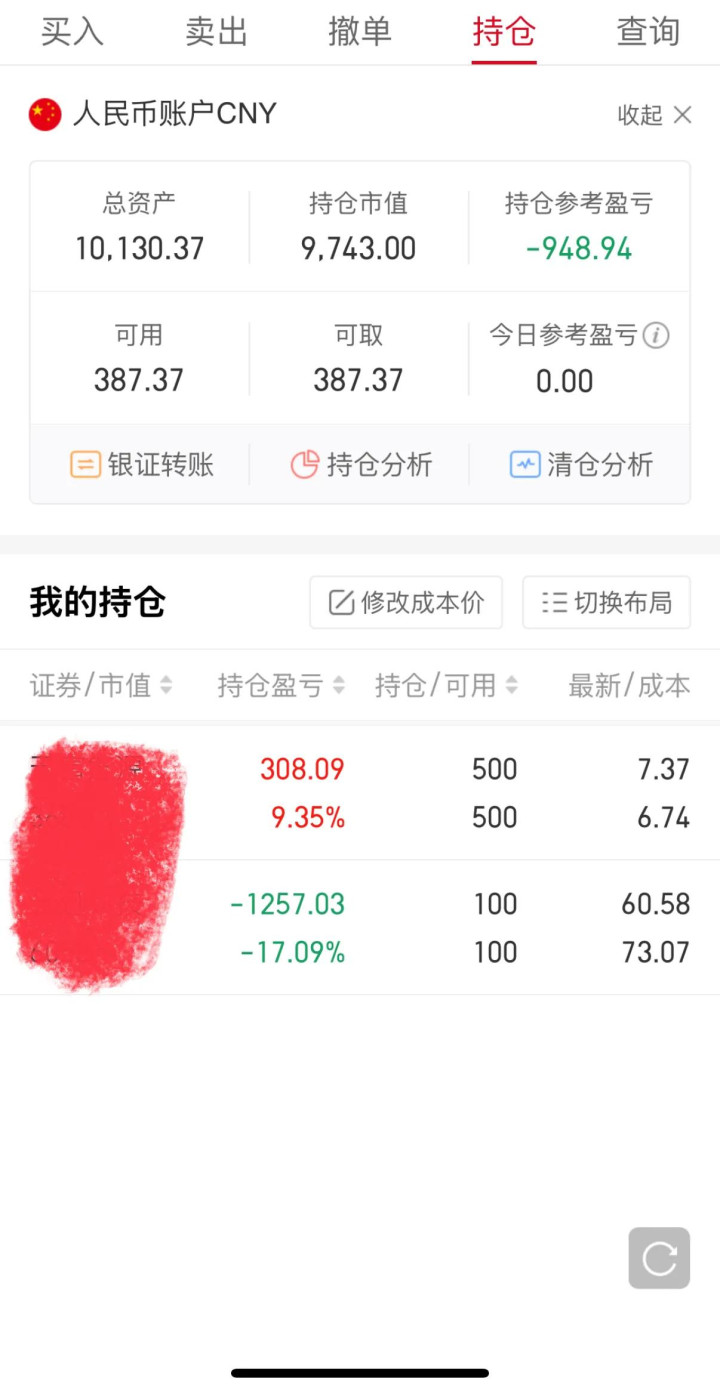Open 银证转账
The image size is (720, 1392).
[x=141, y=465]
